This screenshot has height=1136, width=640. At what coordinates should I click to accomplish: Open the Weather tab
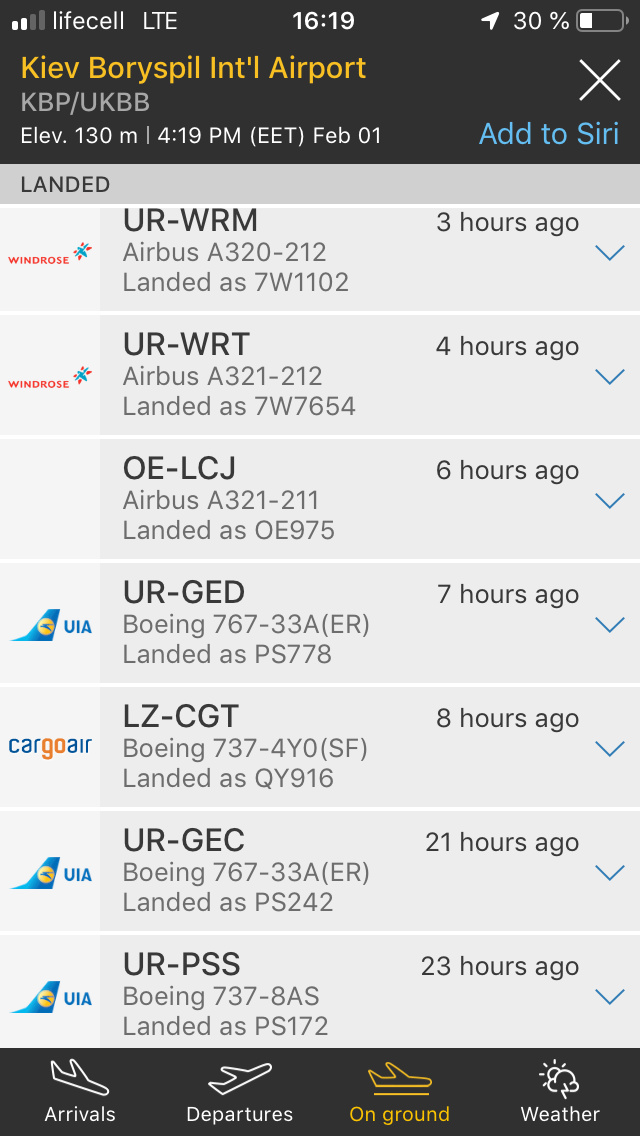click(x=560, y=1092)
